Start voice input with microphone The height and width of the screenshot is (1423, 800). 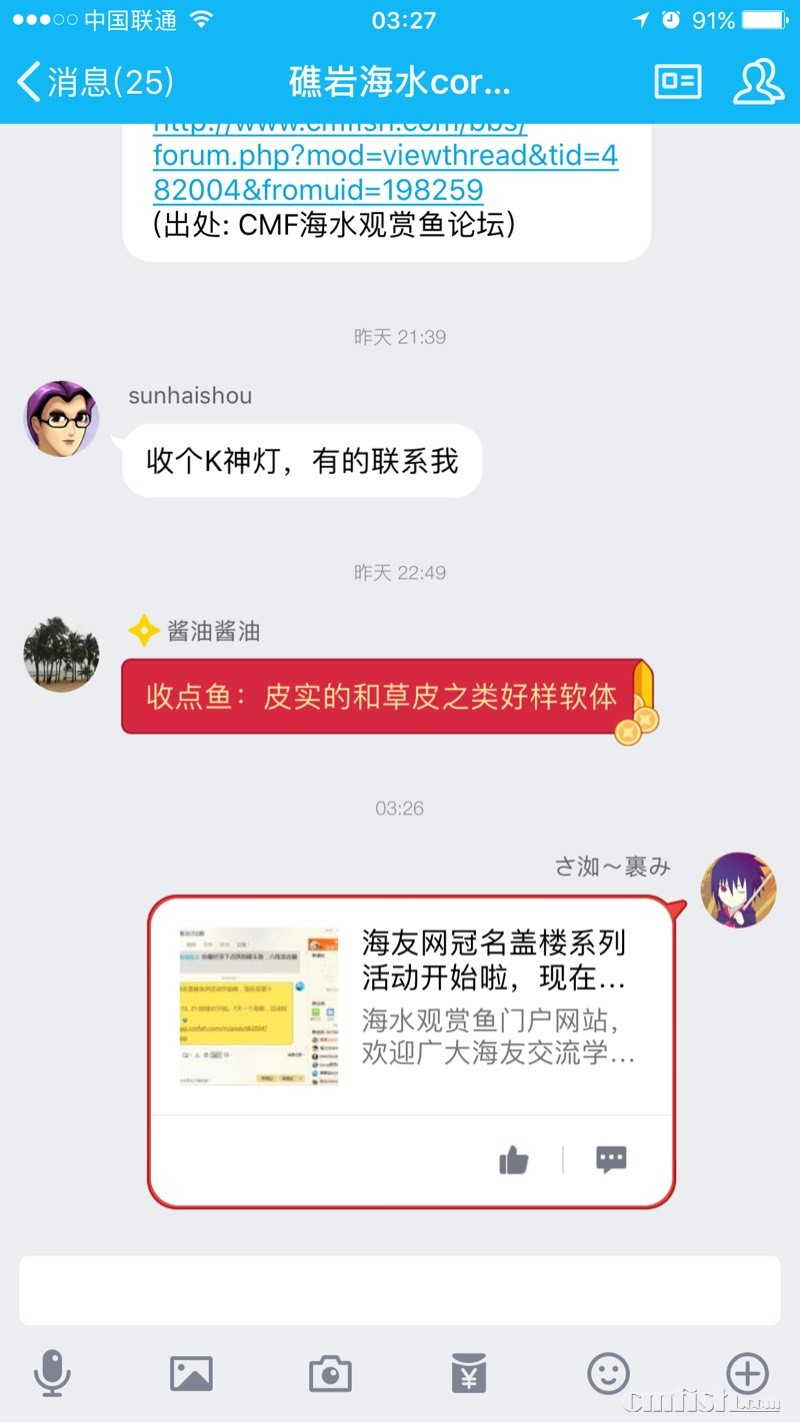click(52, 1373)
